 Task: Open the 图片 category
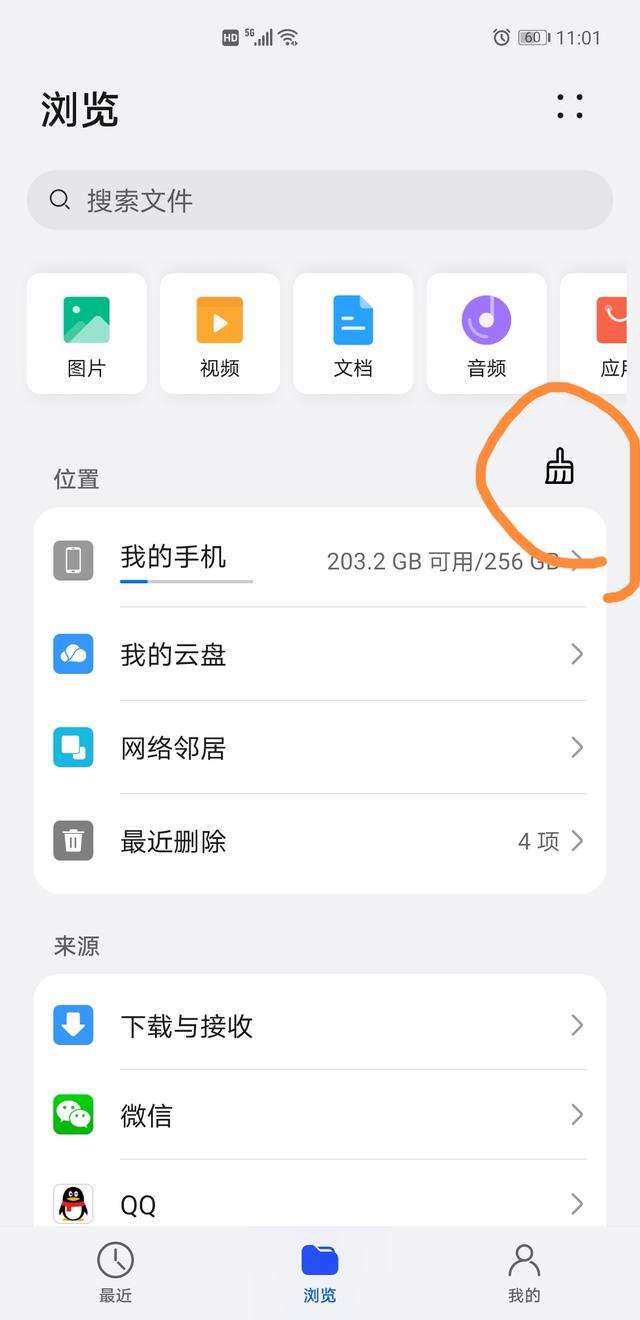point(87,334)
